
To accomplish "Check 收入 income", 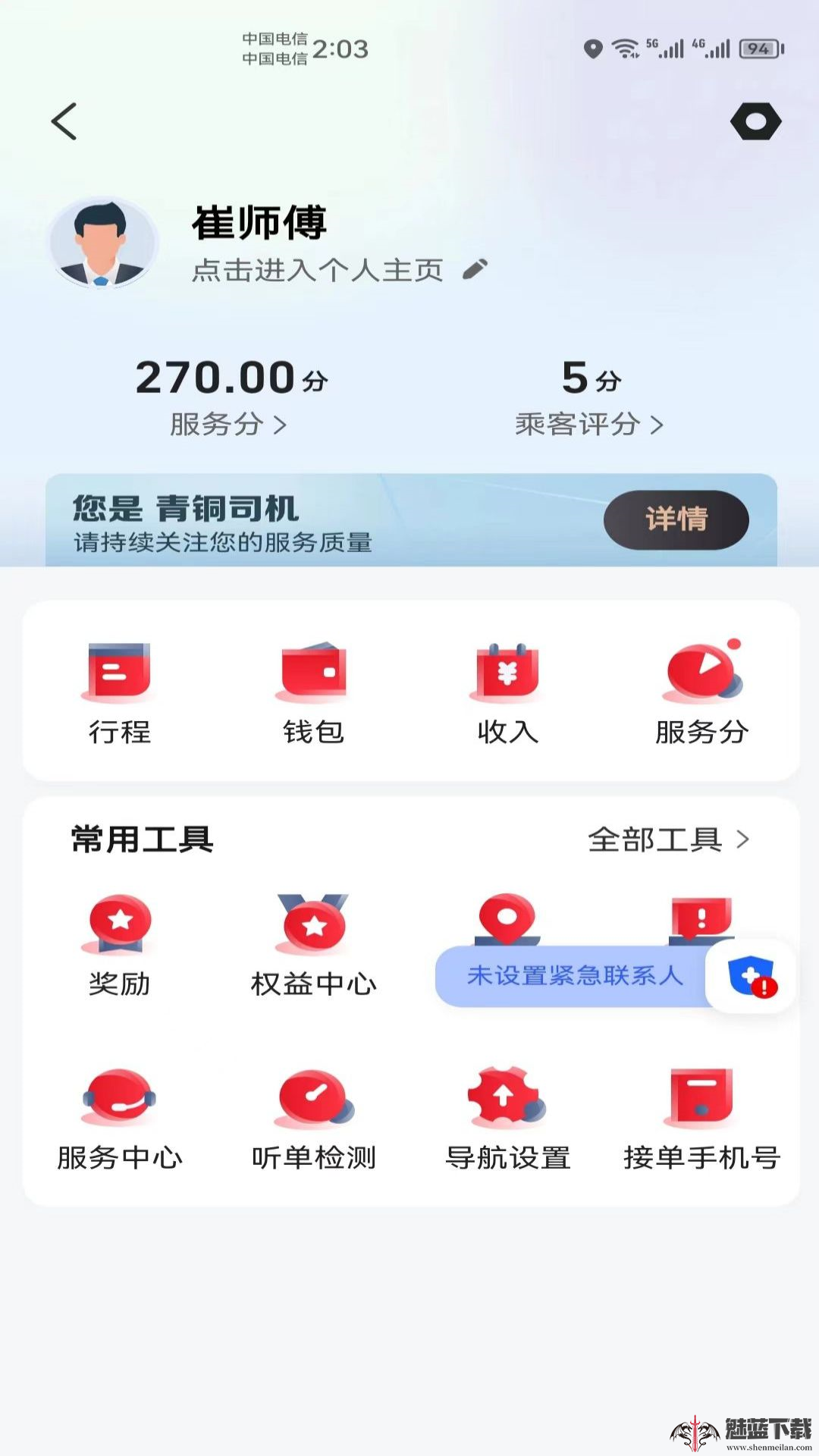I will pyautogui.click(x=507, y=692).
